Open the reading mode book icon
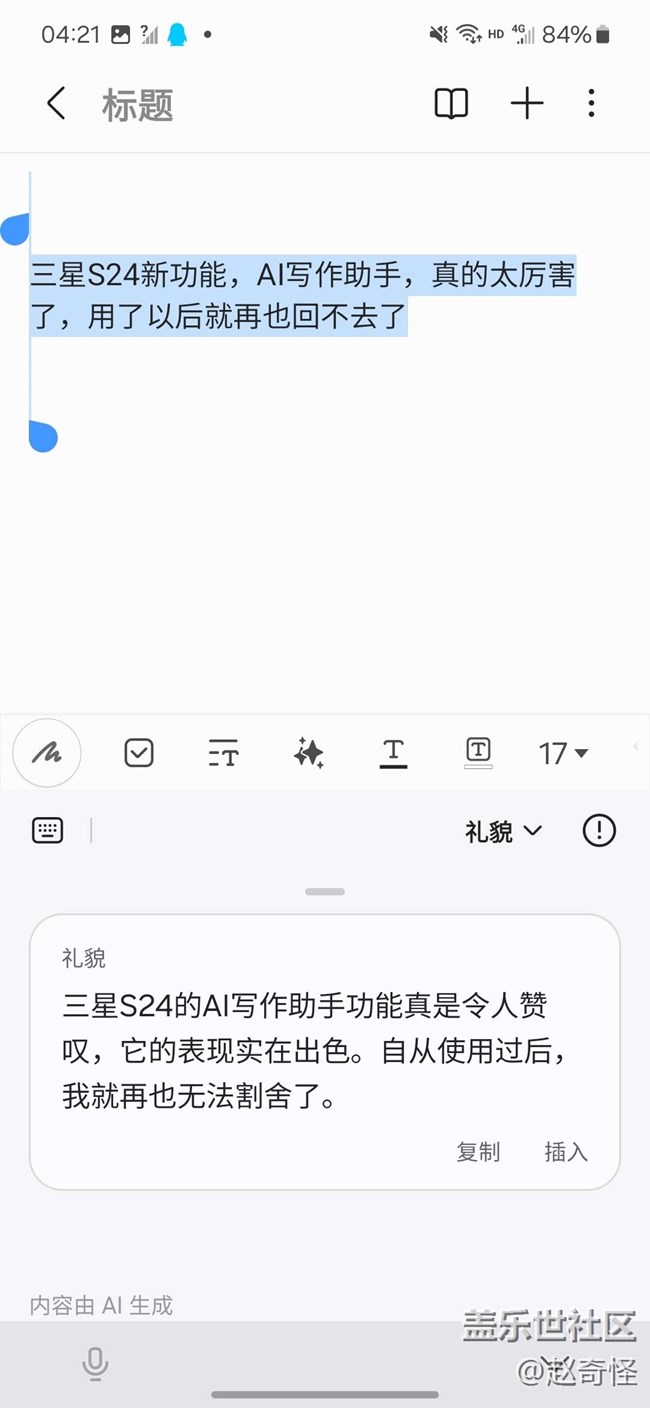 (451, 104)
